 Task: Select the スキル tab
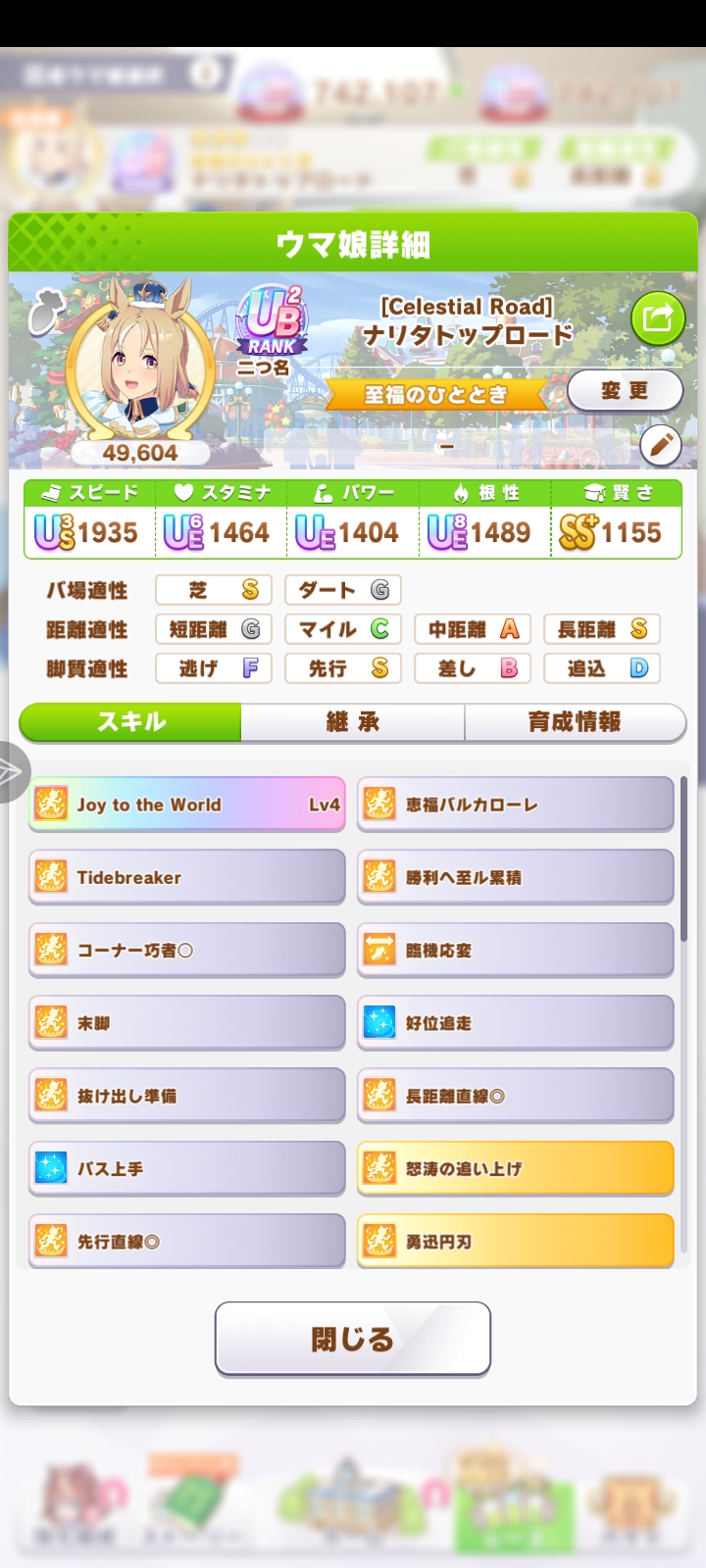pyautogui.click(x=131, y=722)
